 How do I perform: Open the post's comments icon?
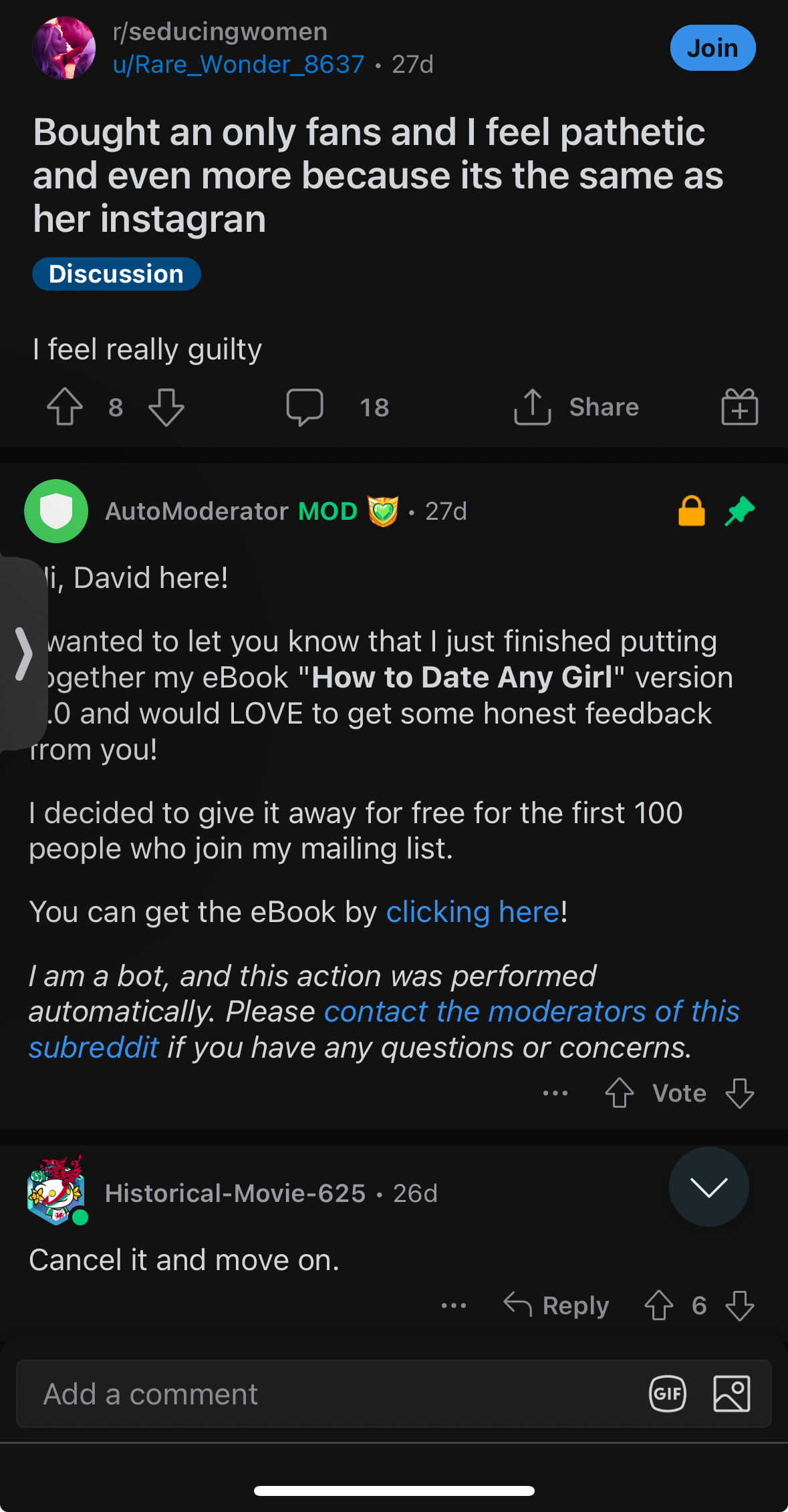pyautogui.click(x=305, y=407)
